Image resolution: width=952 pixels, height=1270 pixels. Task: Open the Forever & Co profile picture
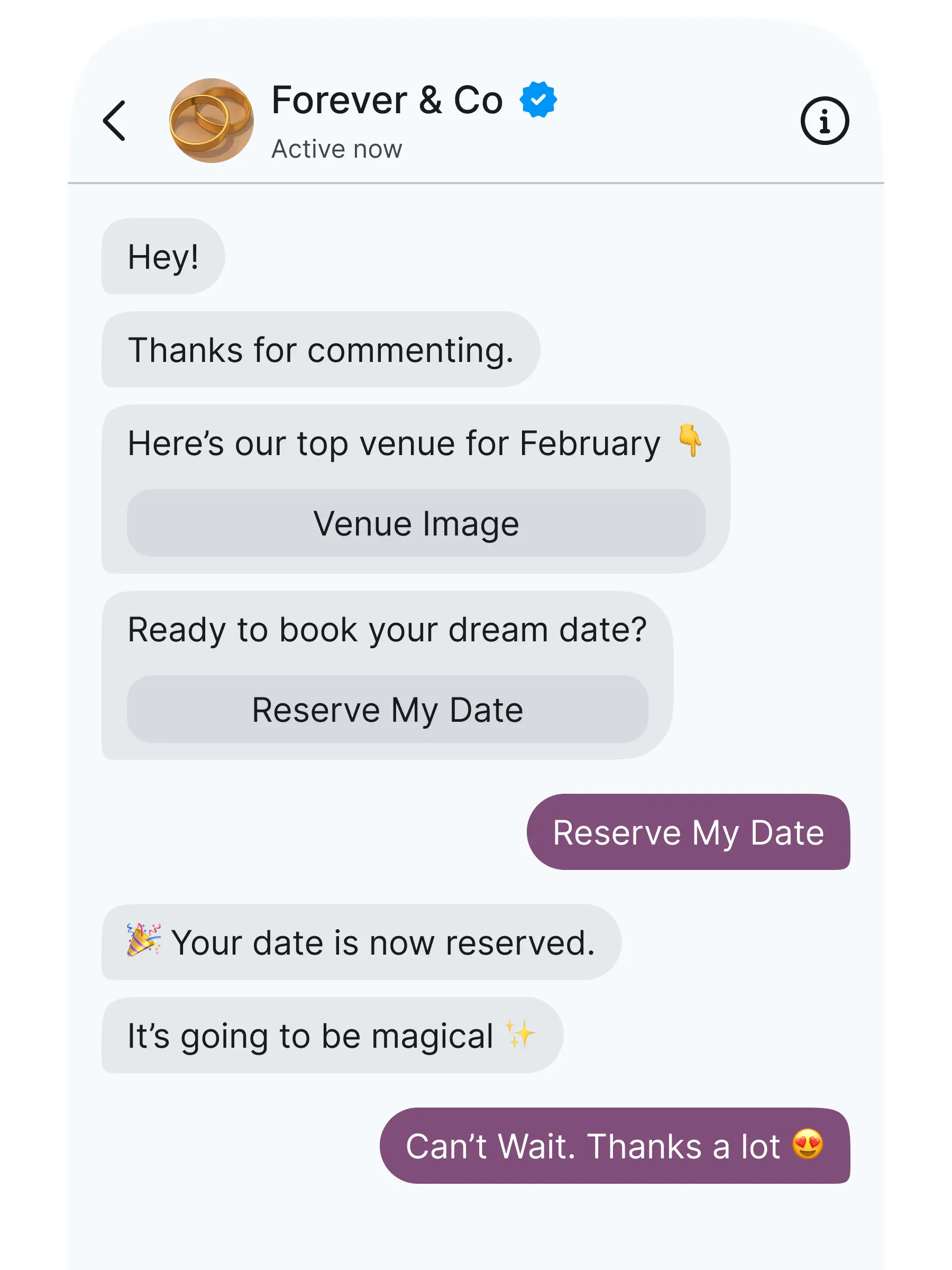[x=211, y=121]
